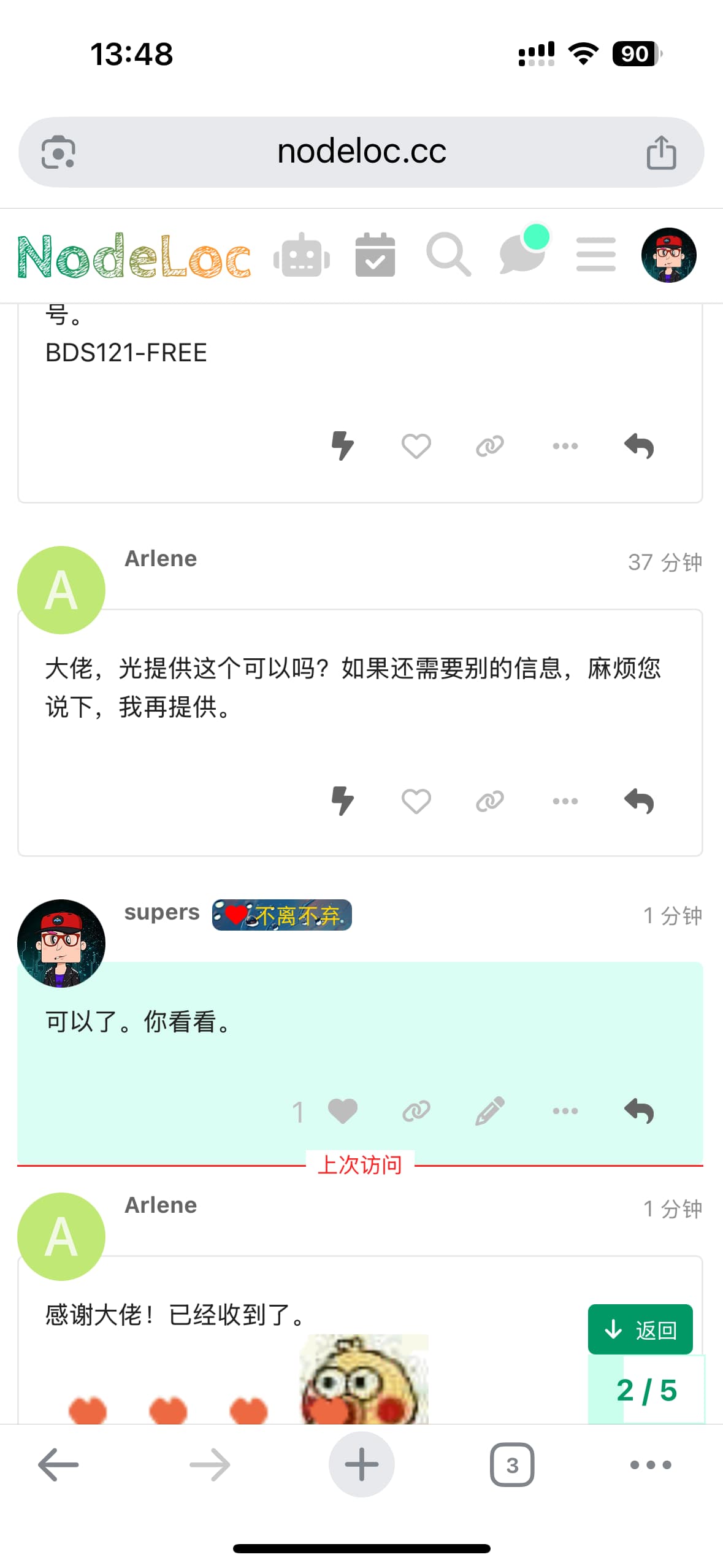This screenshot has width=723, height=1568.
Task: Open the supers username profile
Action: 162,912
